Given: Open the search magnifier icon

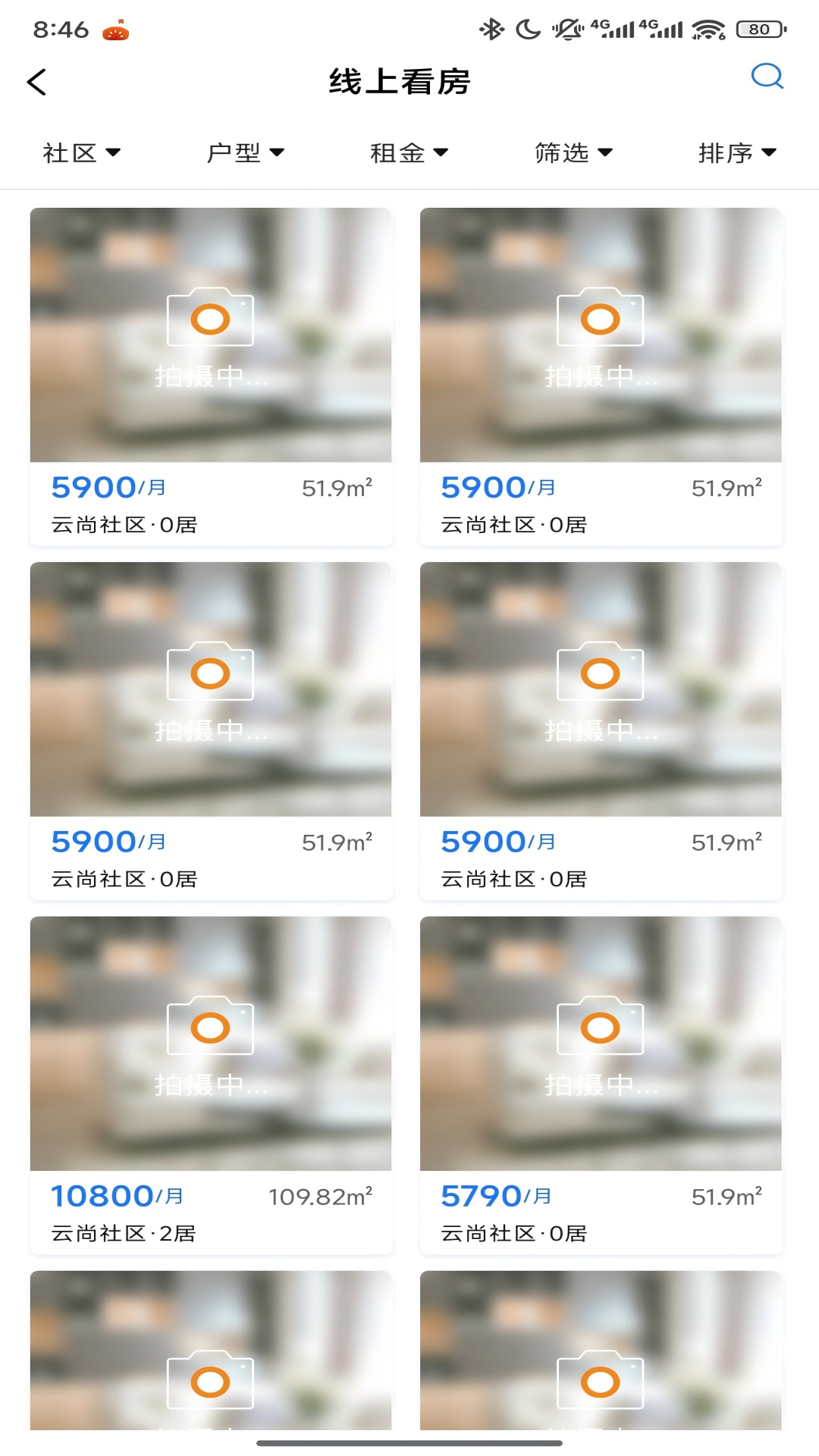Looking at the screenshot, I should click(767, 77).
